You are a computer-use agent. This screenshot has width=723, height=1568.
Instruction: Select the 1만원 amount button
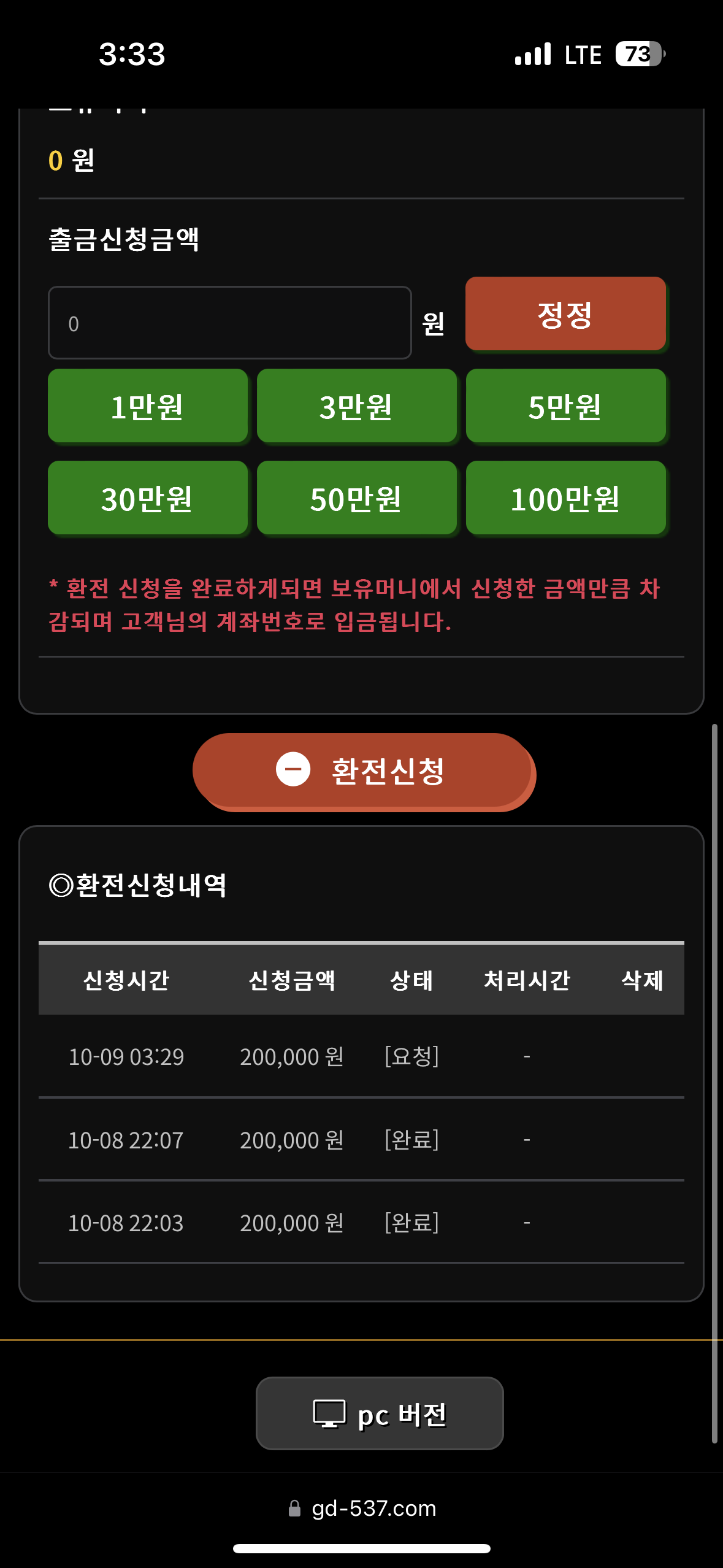pyautogui.click(x=147, y=406)
